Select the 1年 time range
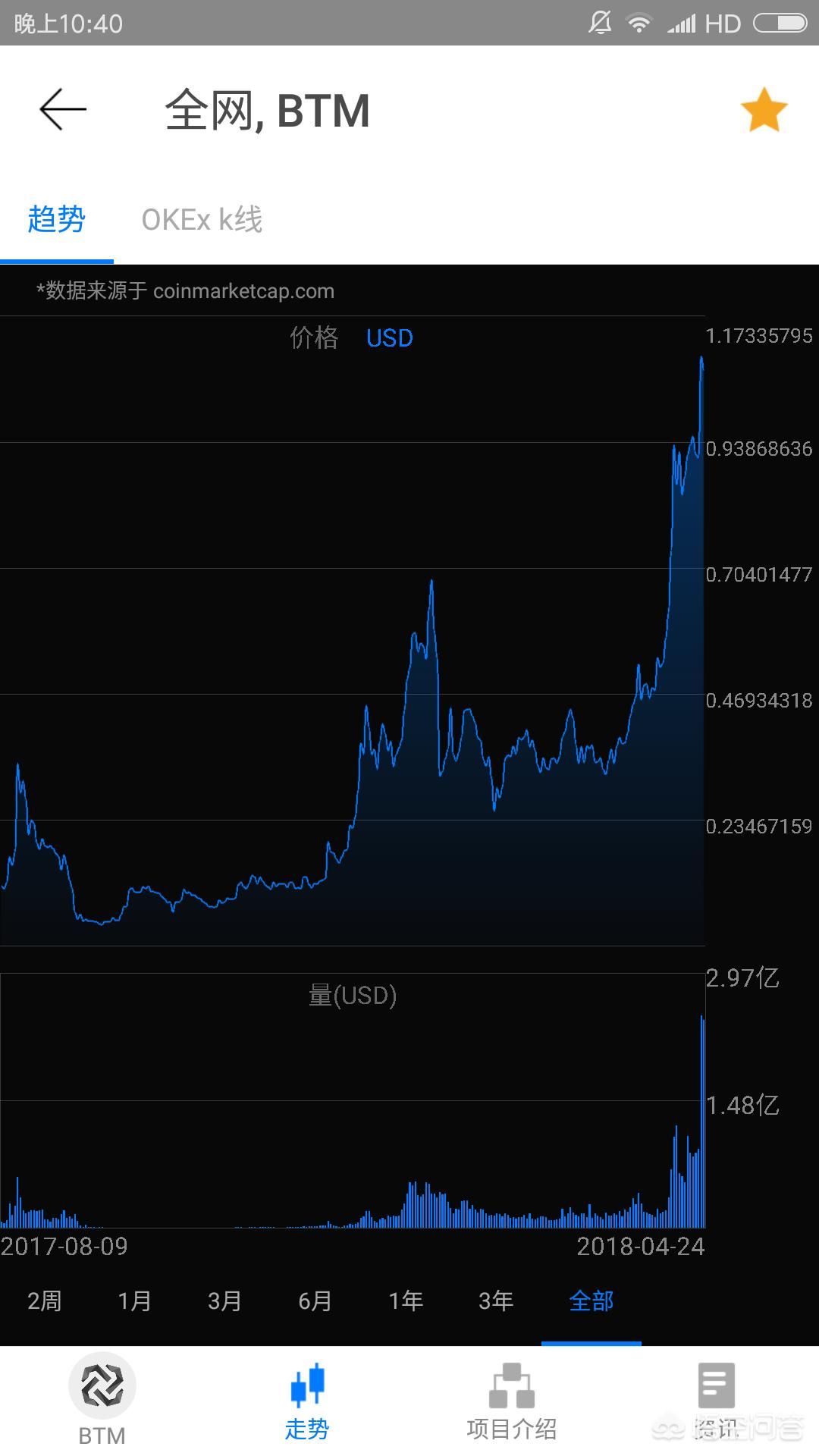Image resolution: width=819 pixels, height=1456 pixels. pos(406,1301)
